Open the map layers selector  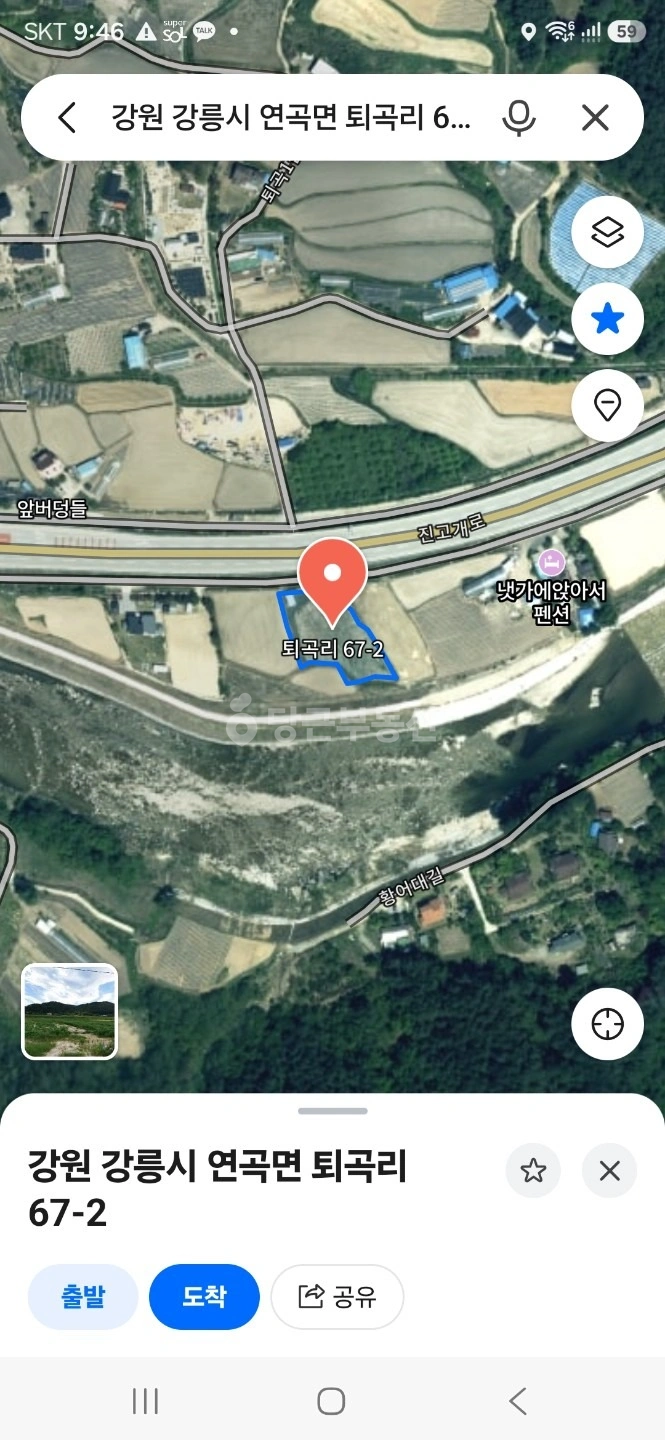coord(608,232)
